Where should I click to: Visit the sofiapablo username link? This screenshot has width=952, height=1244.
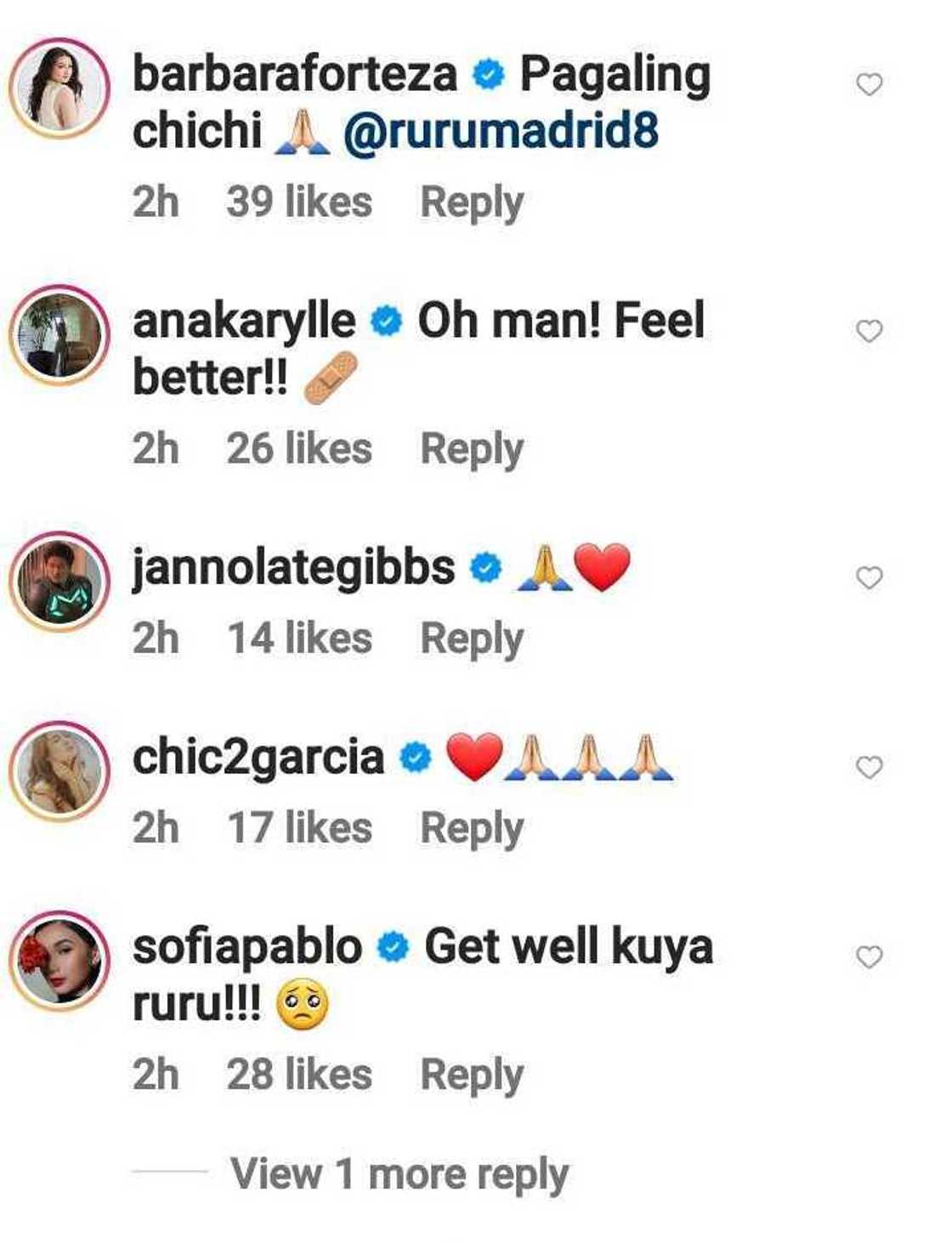[x=247, y=946]
